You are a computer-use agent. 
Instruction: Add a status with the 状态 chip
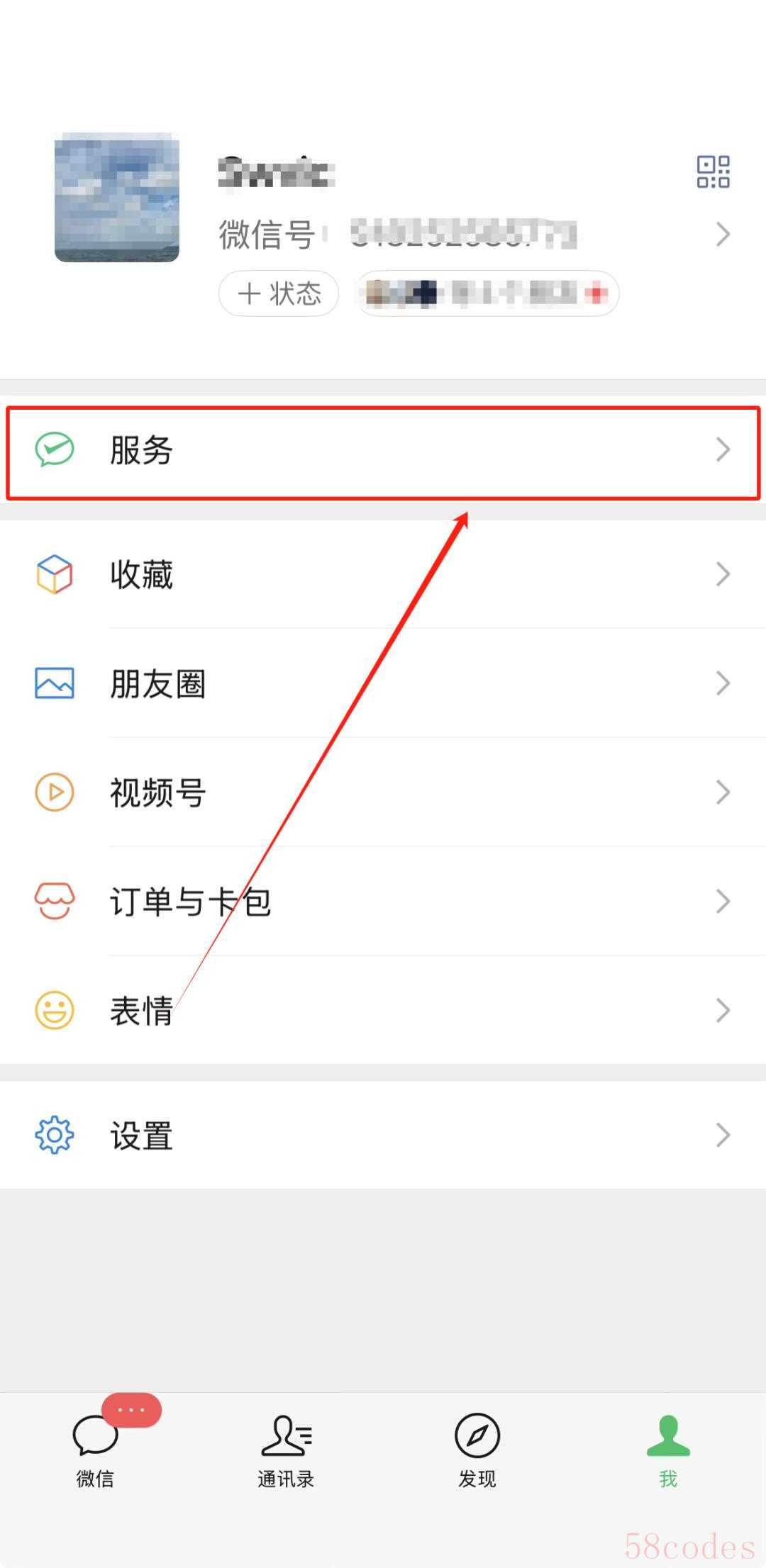pos(279,293)
